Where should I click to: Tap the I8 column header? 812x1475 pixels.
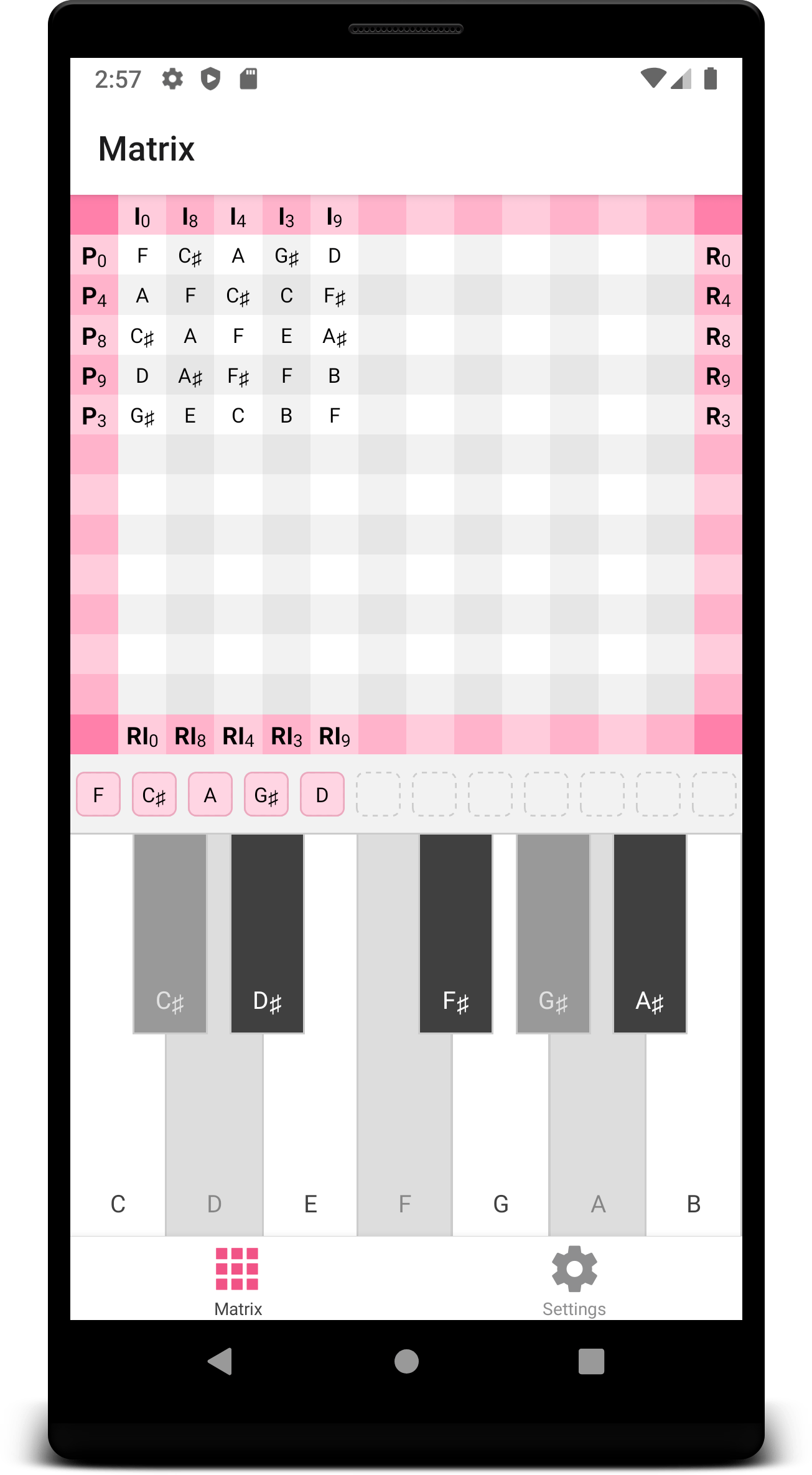click(x=190, y=217)
